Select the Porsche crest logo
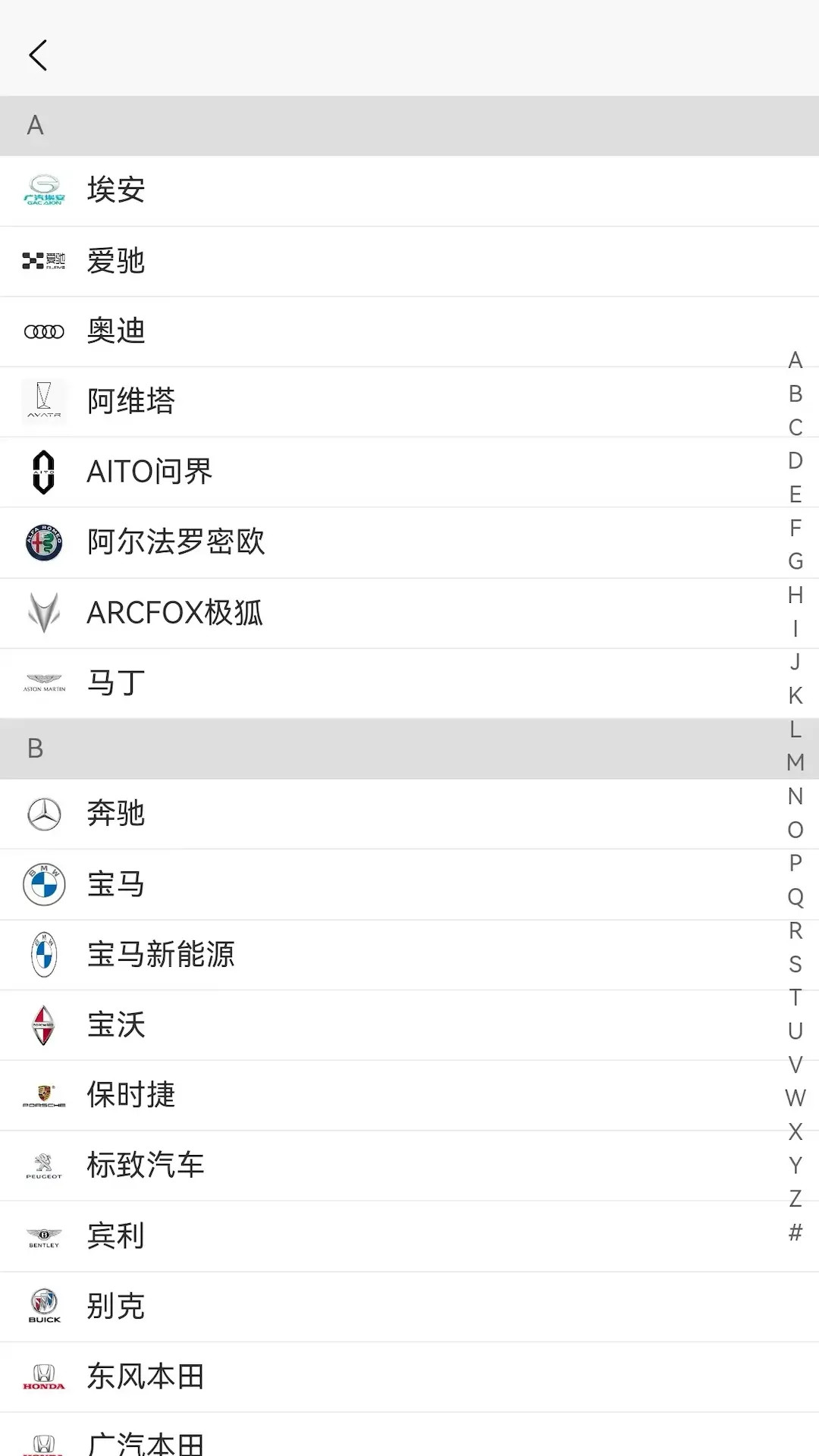 44,1095
